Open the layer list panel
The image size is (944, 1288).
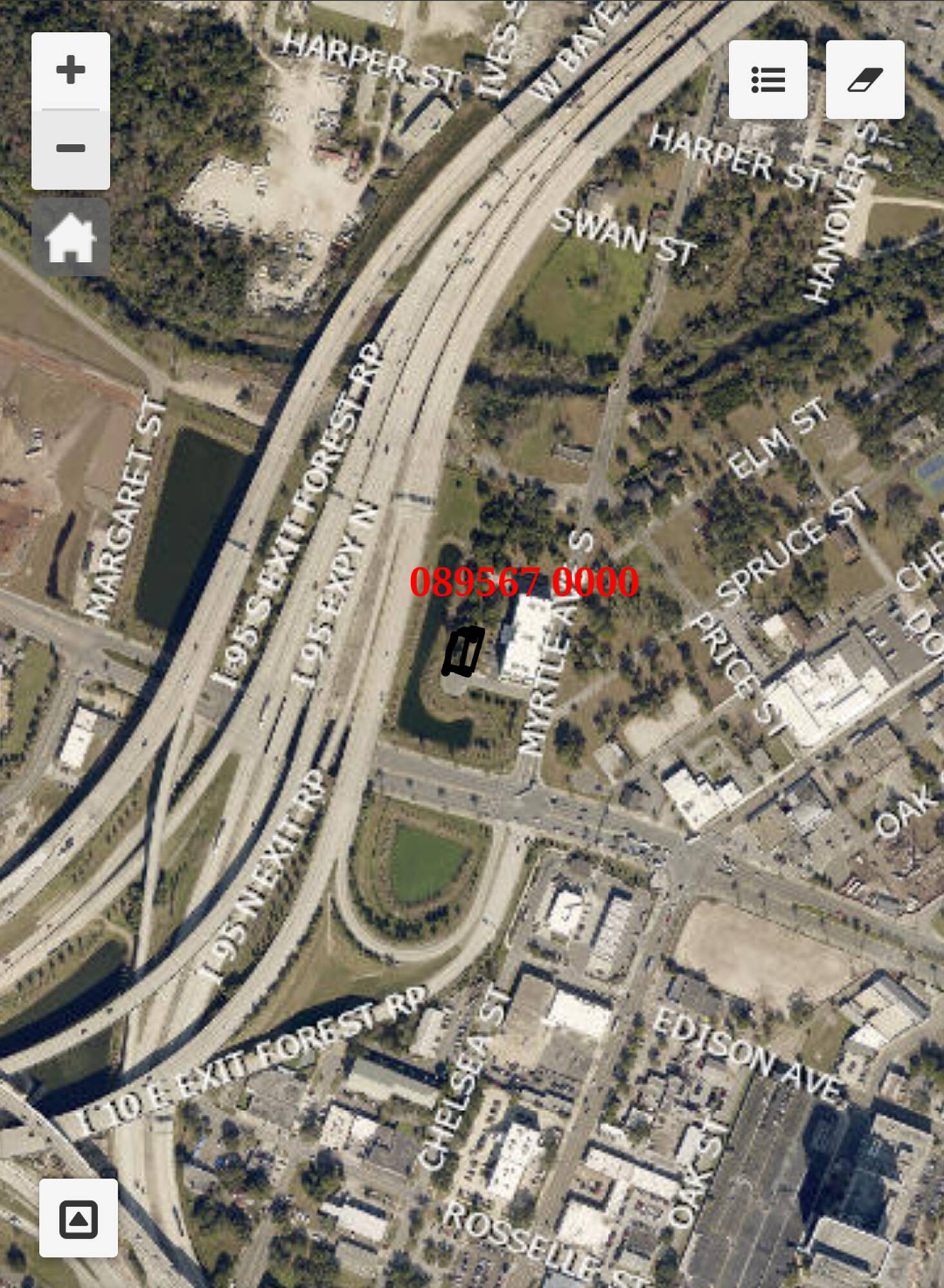(x=768, y=80)
